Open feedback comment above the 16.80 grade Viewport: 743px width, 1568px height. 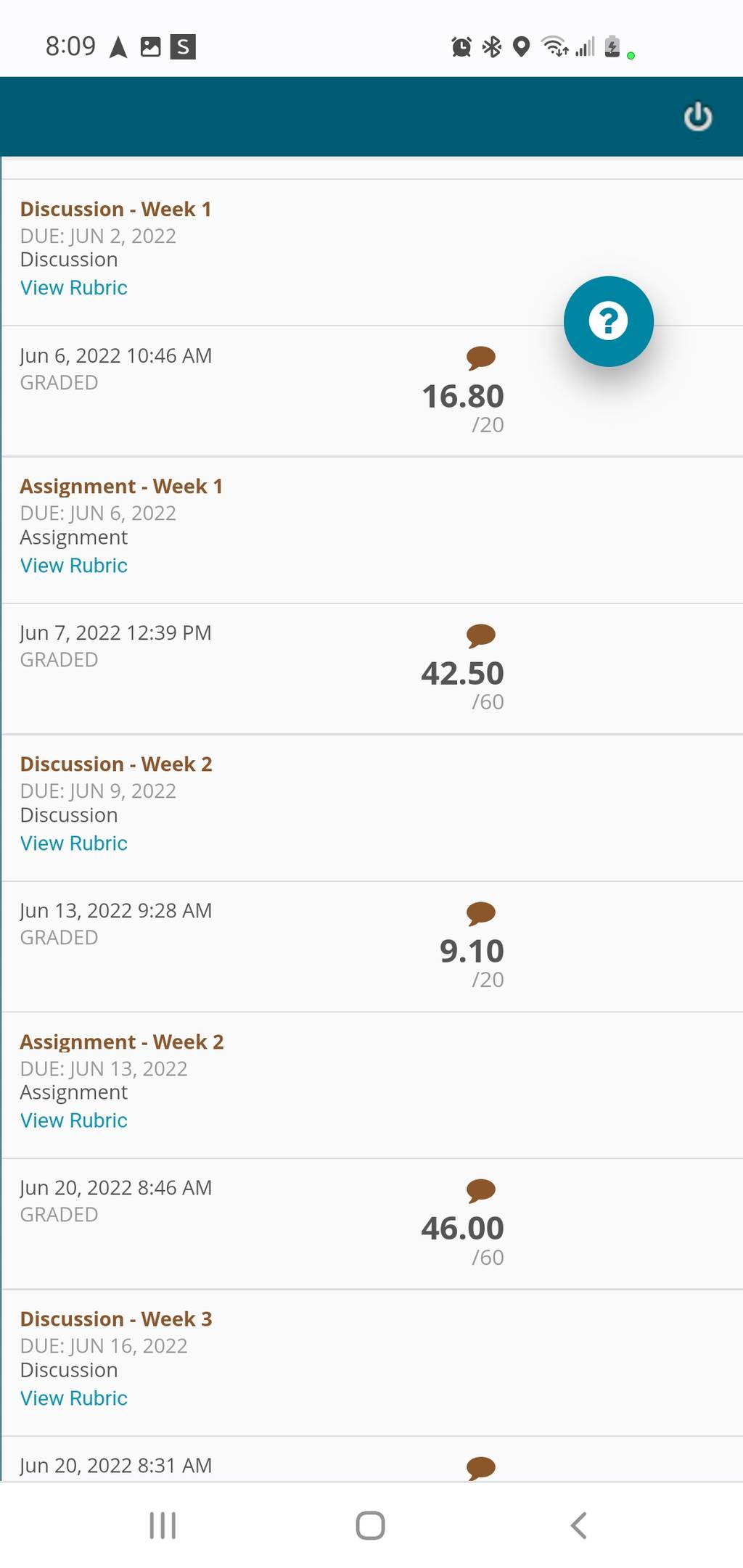tap(480, 357)
